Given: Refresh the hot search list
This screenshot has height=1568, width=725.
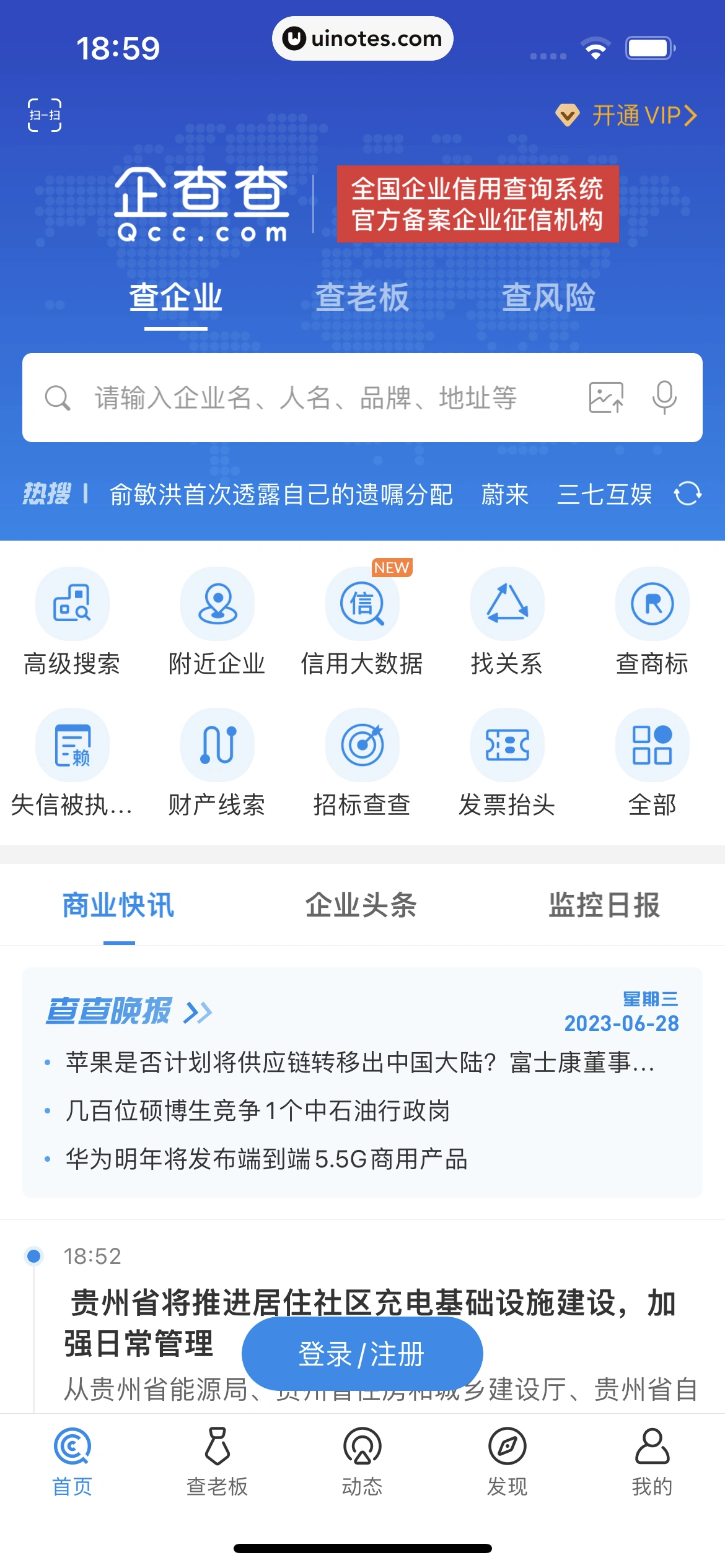Looking at the screenshot, I should pos(688,494).
